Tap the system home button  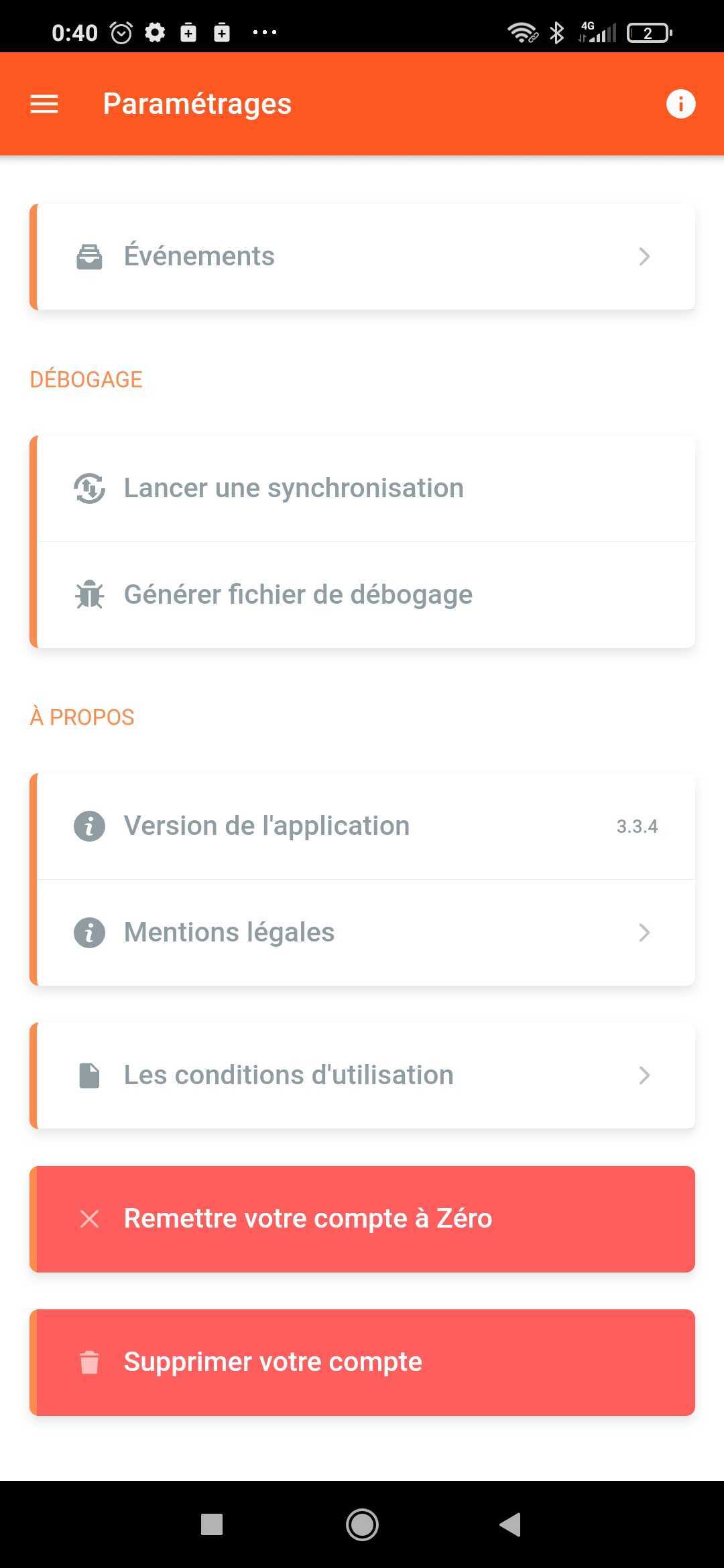coord(362,1524)
